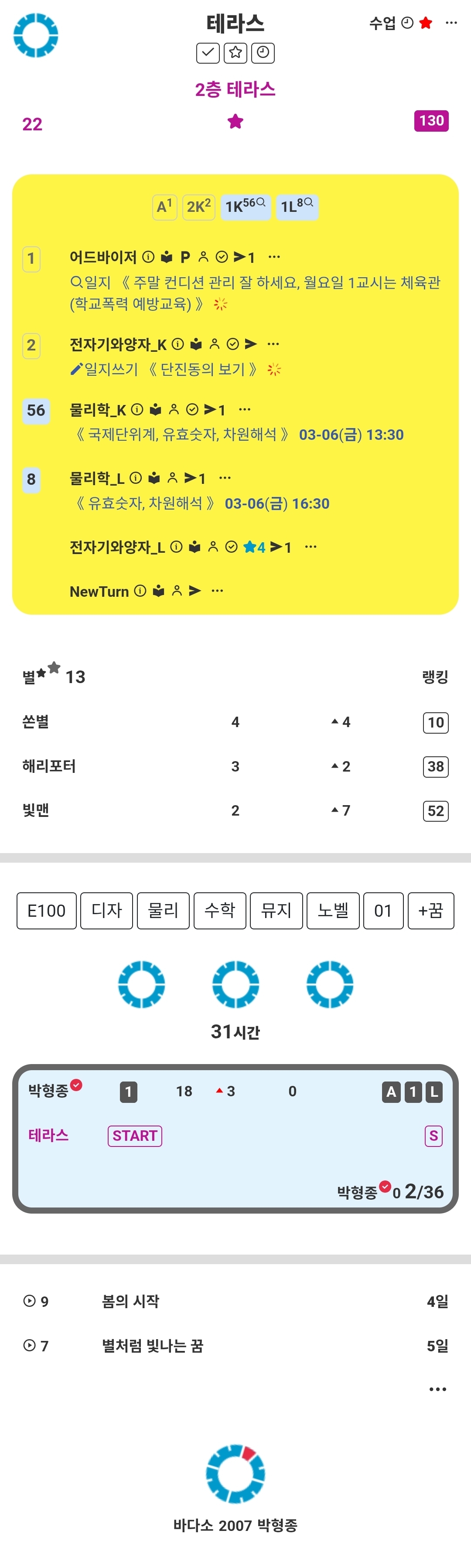The image size is (471, 1568).
Task: Select the 1L8 chip
Action: pyautogui.click(x=297, y=206)
